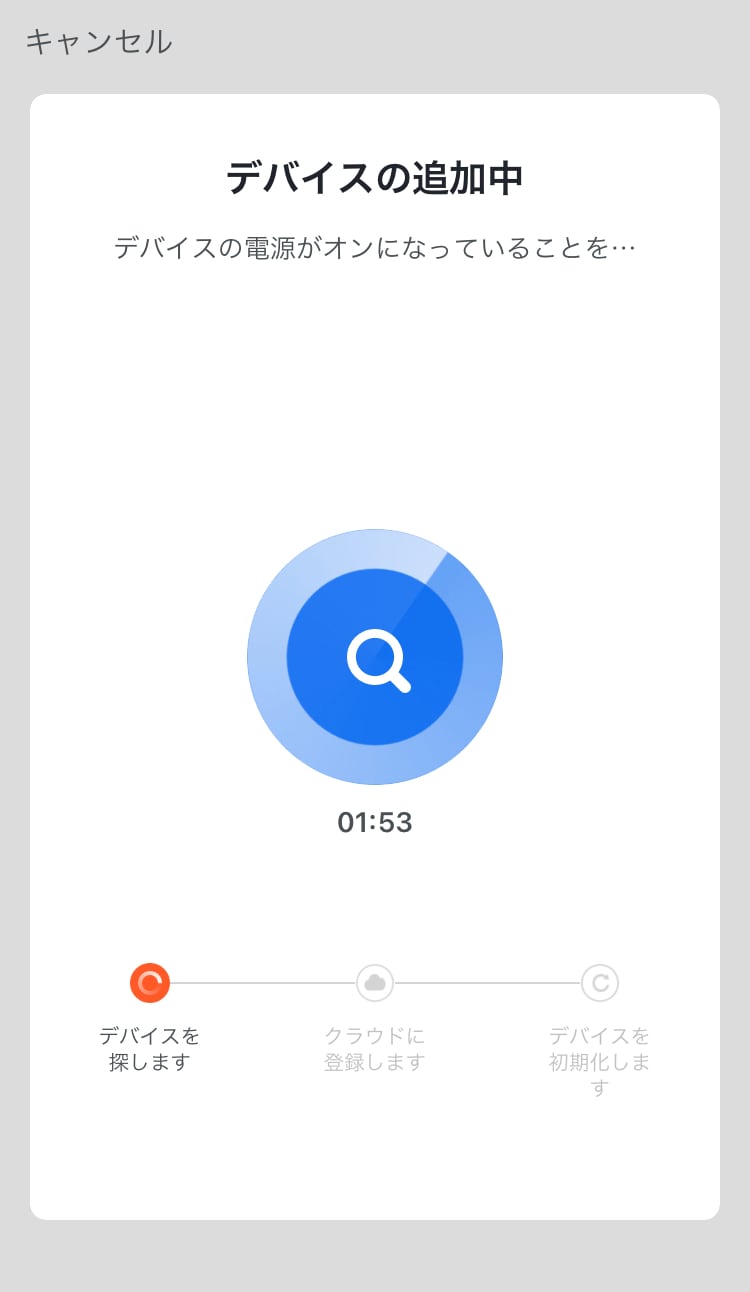This screenshot has height=1292, width=750.
Task: Tap キャンセル to cancel adding the device
Action: pyautogui.click(x=98, y=42)
